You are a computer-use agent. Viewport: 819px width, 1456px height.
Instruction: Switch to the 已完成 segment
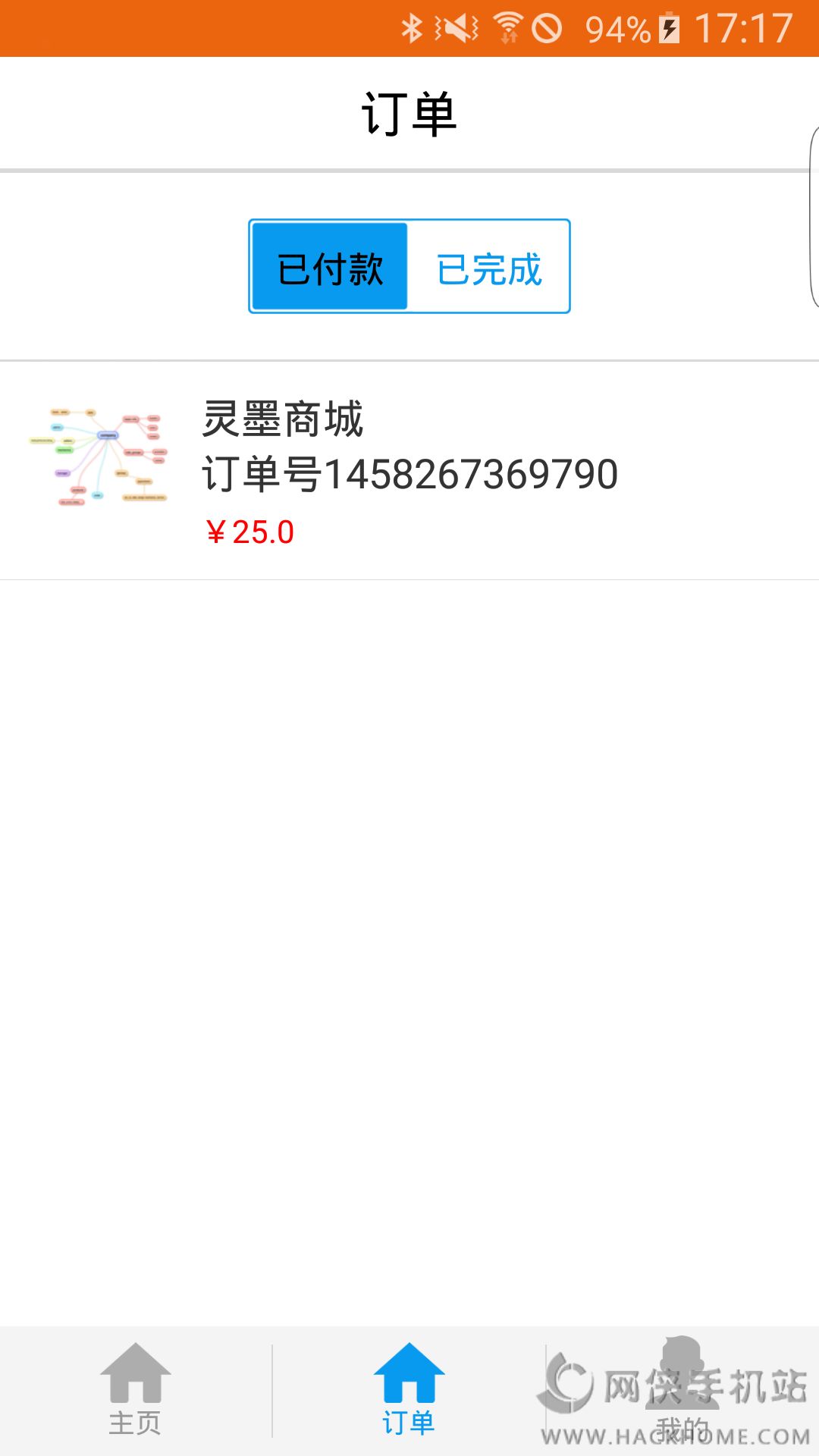pos(489,267)
